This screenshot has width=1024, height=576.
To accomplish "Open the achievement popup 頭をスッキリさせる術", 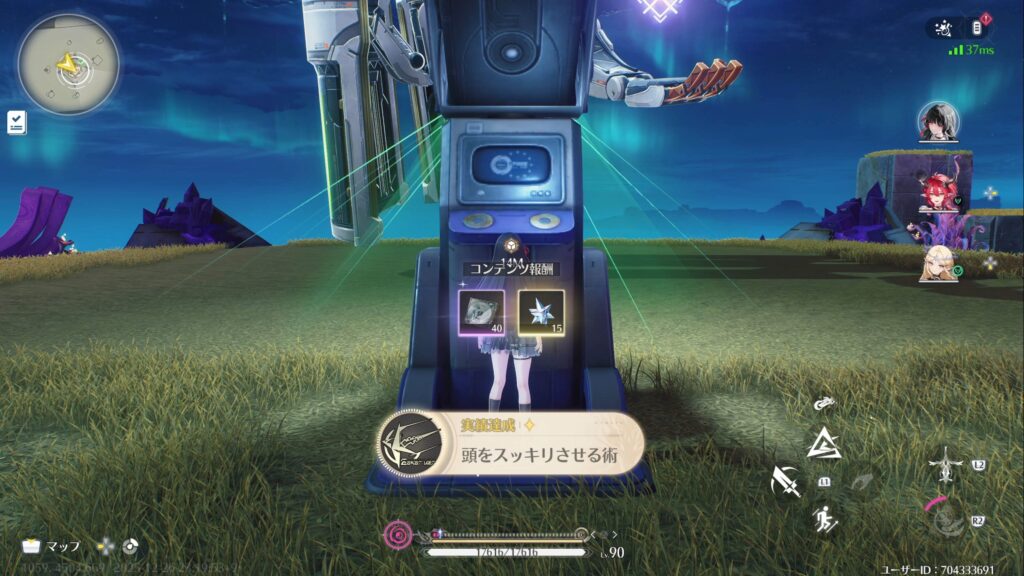I will click(x=510, y=445).
